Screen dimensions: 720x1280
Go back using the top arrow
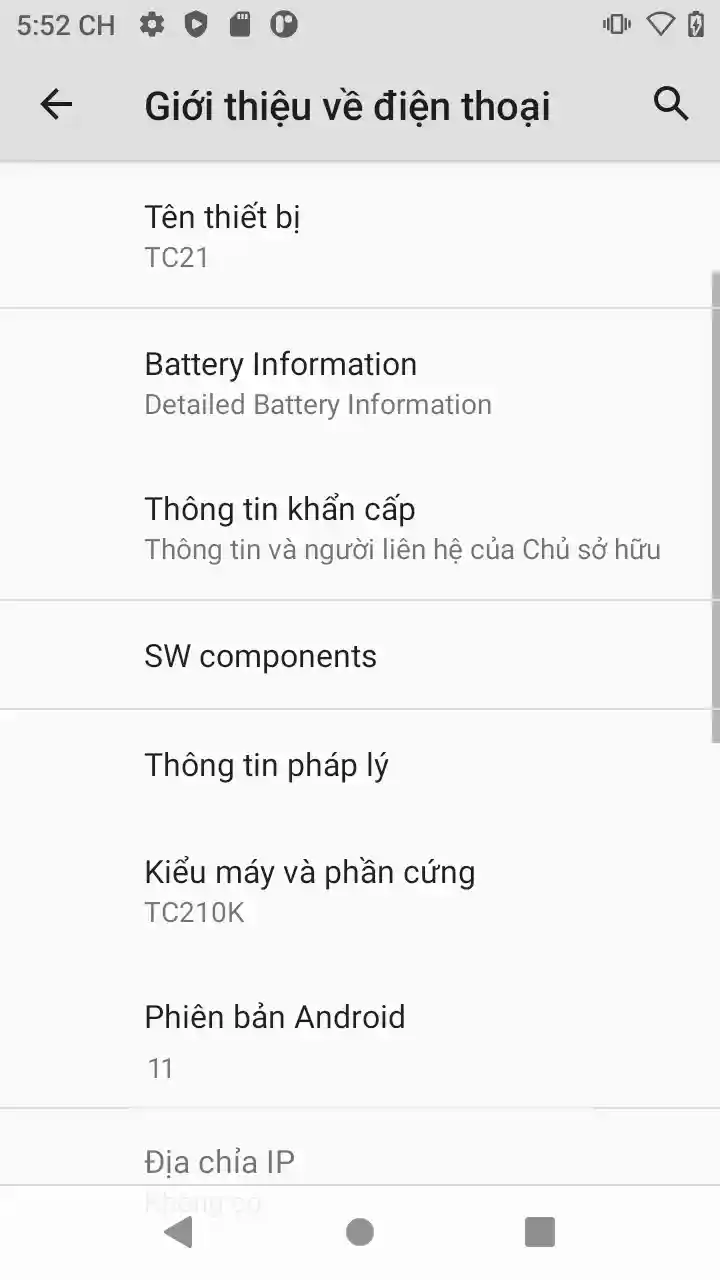(x=56, y=104)
